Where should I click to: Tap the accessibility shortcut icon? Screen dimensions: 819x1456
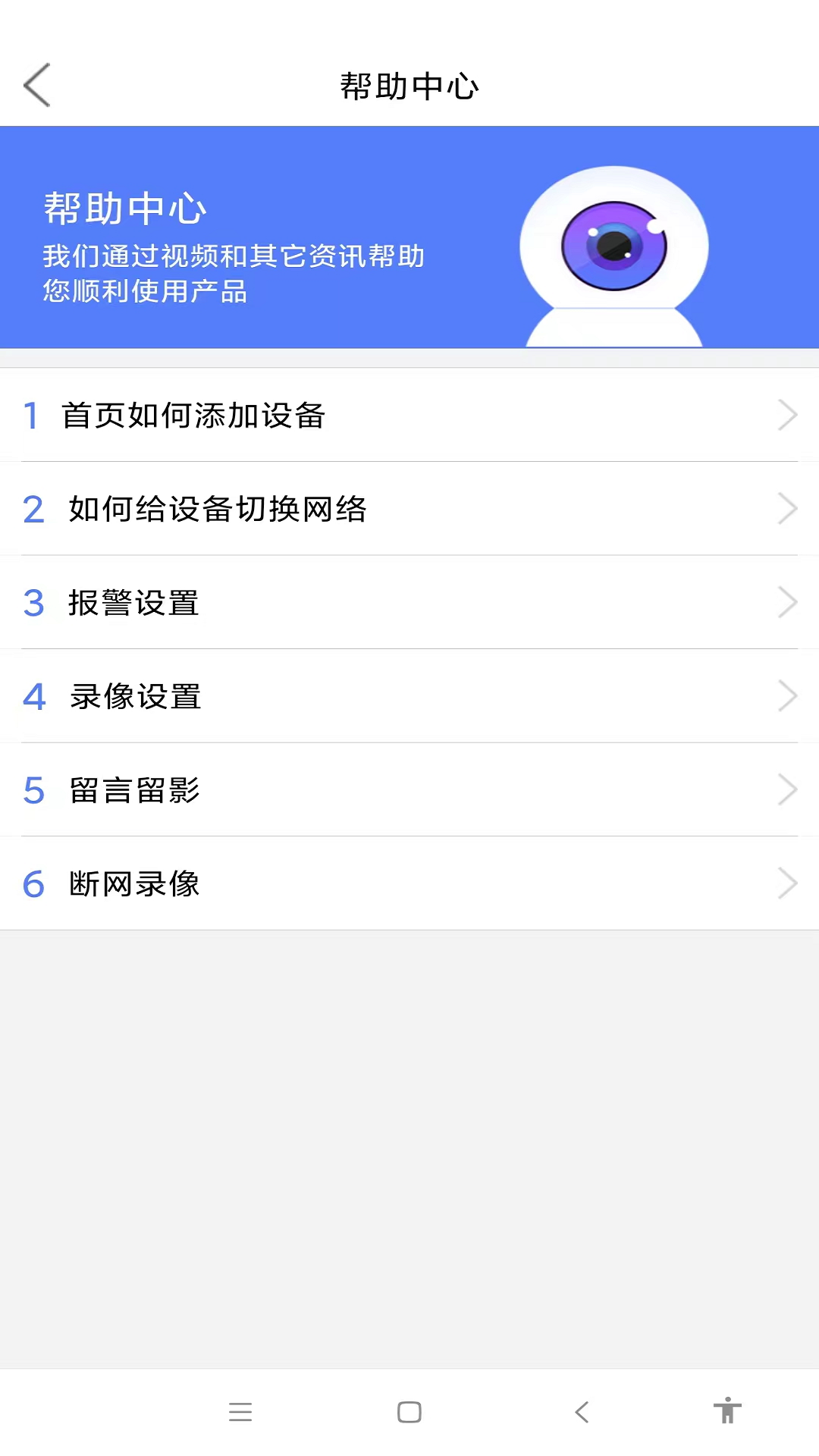[x=727, y=1412]
